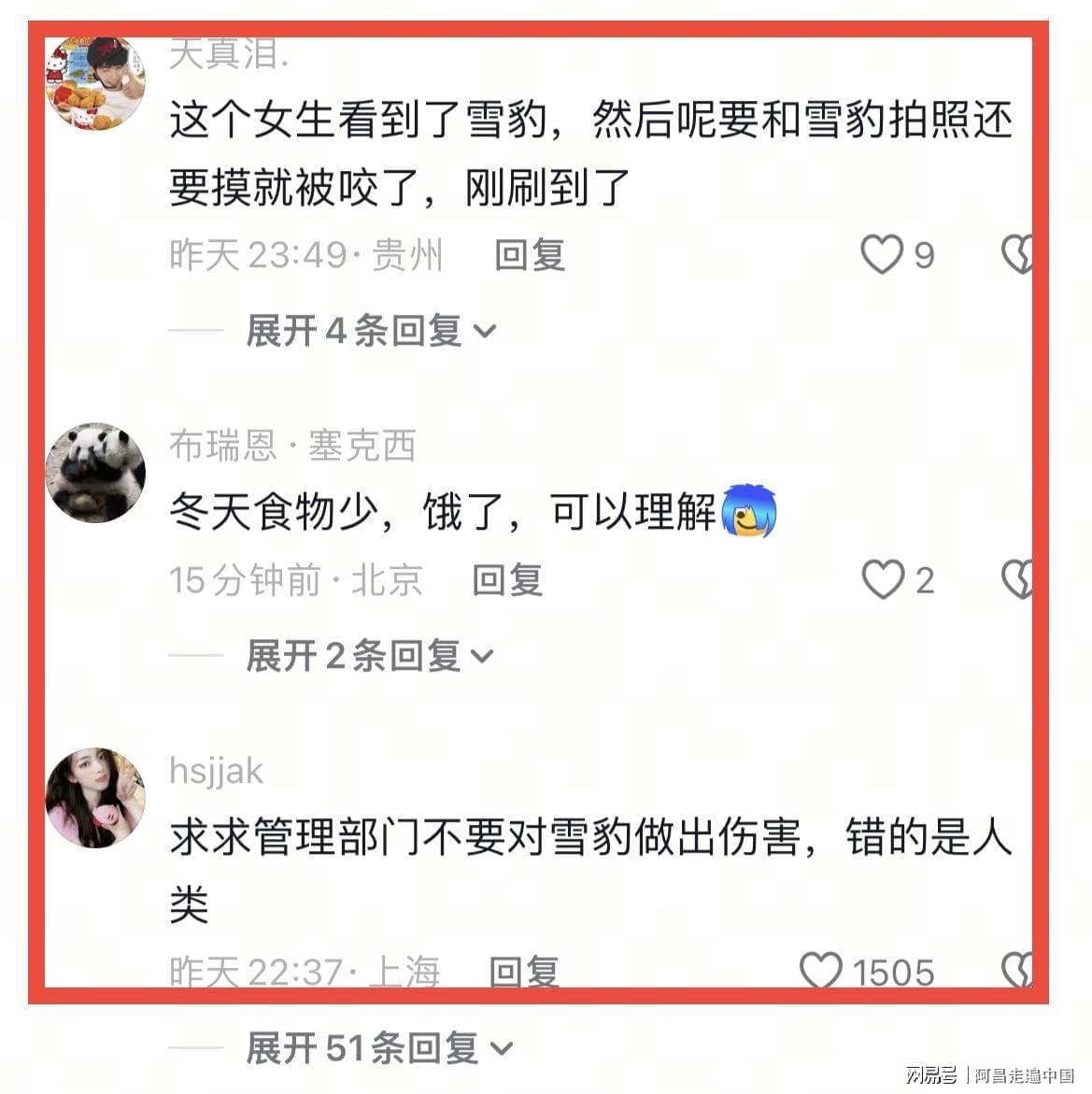Reply to 布瑞恩·塞克西's comment
This screenshot has height=1094, width=1092.
pyautogui.click(x=506, y=580)
